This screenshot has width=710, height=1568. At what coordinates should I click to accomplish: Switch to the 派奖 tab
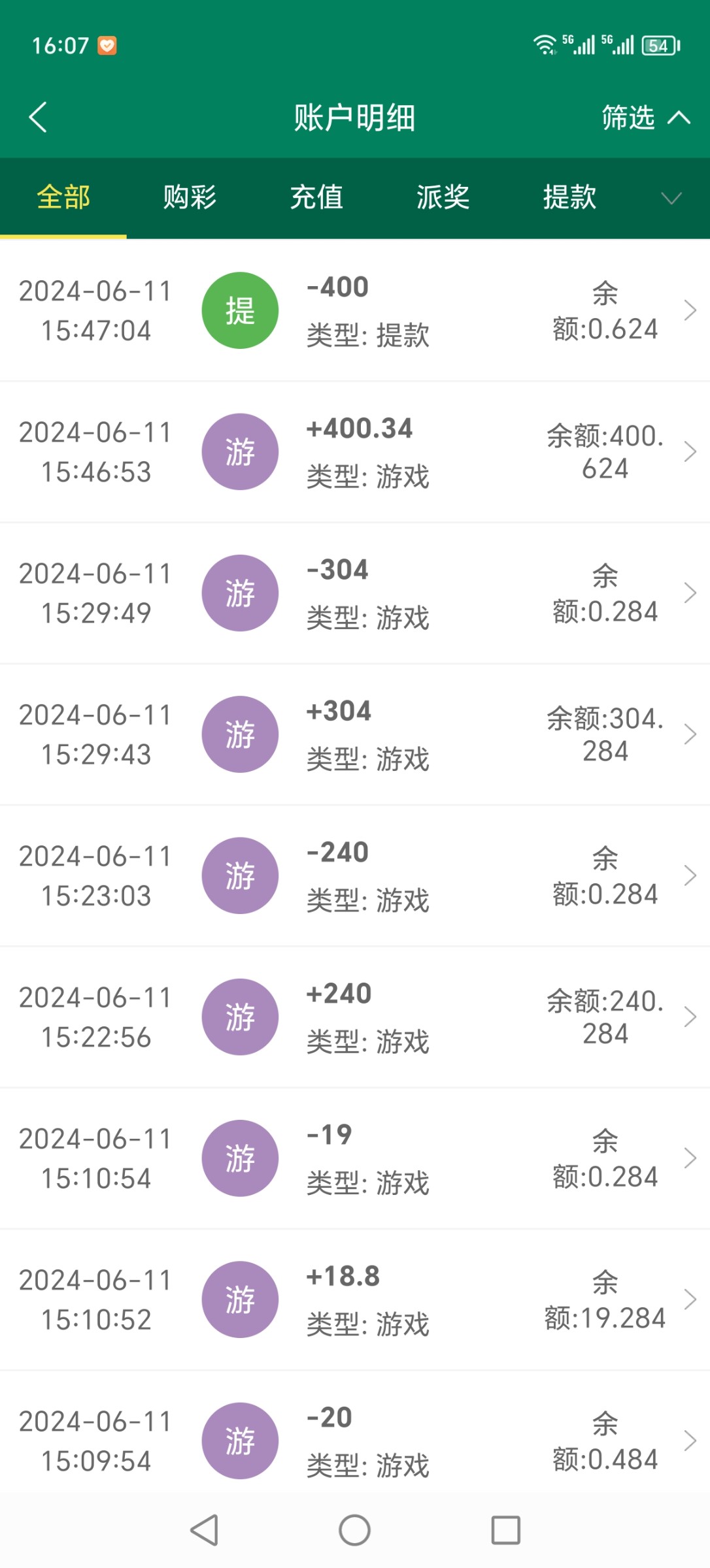coord(443,197)
